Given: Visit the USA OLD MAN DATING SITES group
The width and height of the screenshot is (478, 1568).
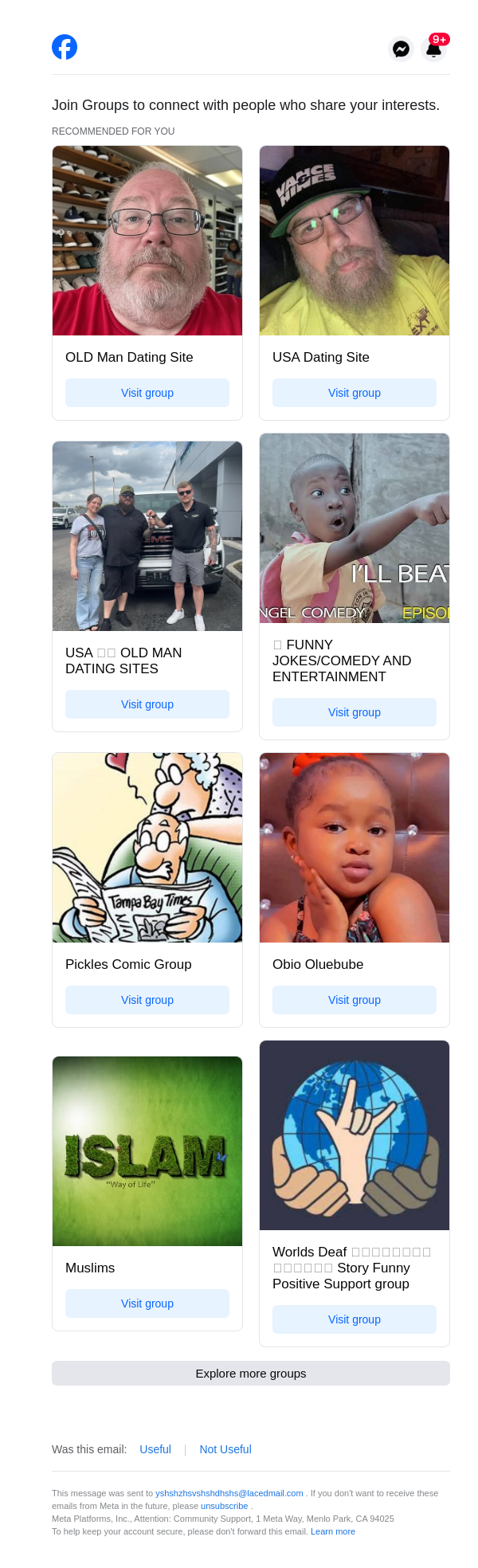Looking at the screenshot, I should click(147, 704).
